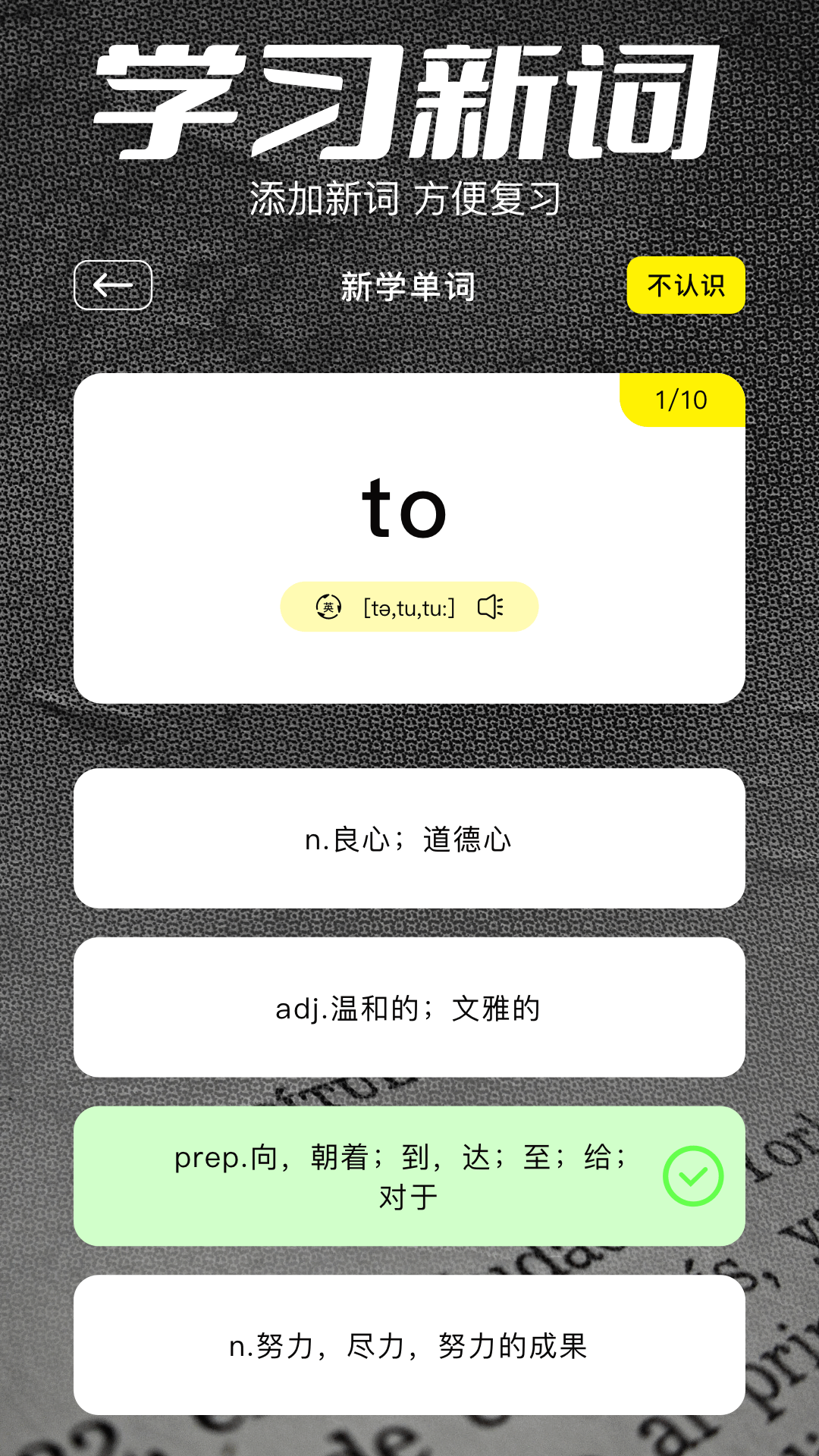Go back using the arrow button
Image resolution: width=819 pixels, height=1456 pixels.
113,285
